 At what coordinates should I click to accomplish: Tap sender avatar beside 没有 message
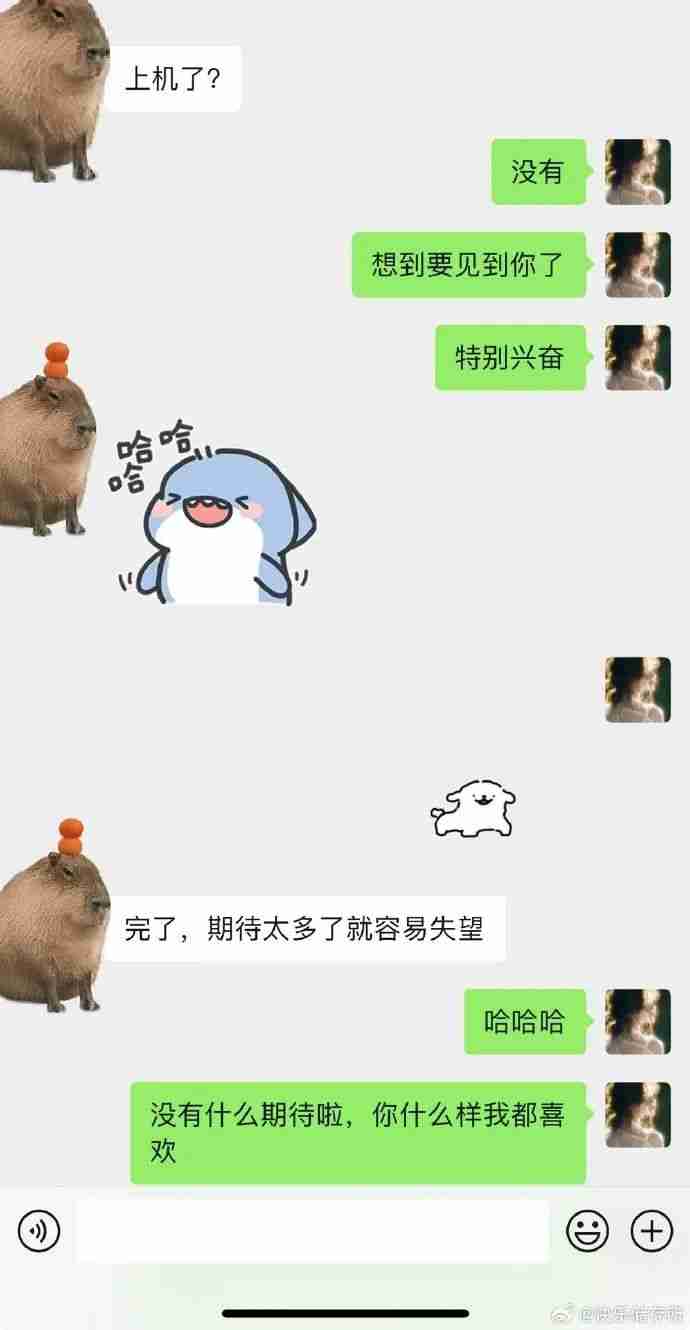638,172
